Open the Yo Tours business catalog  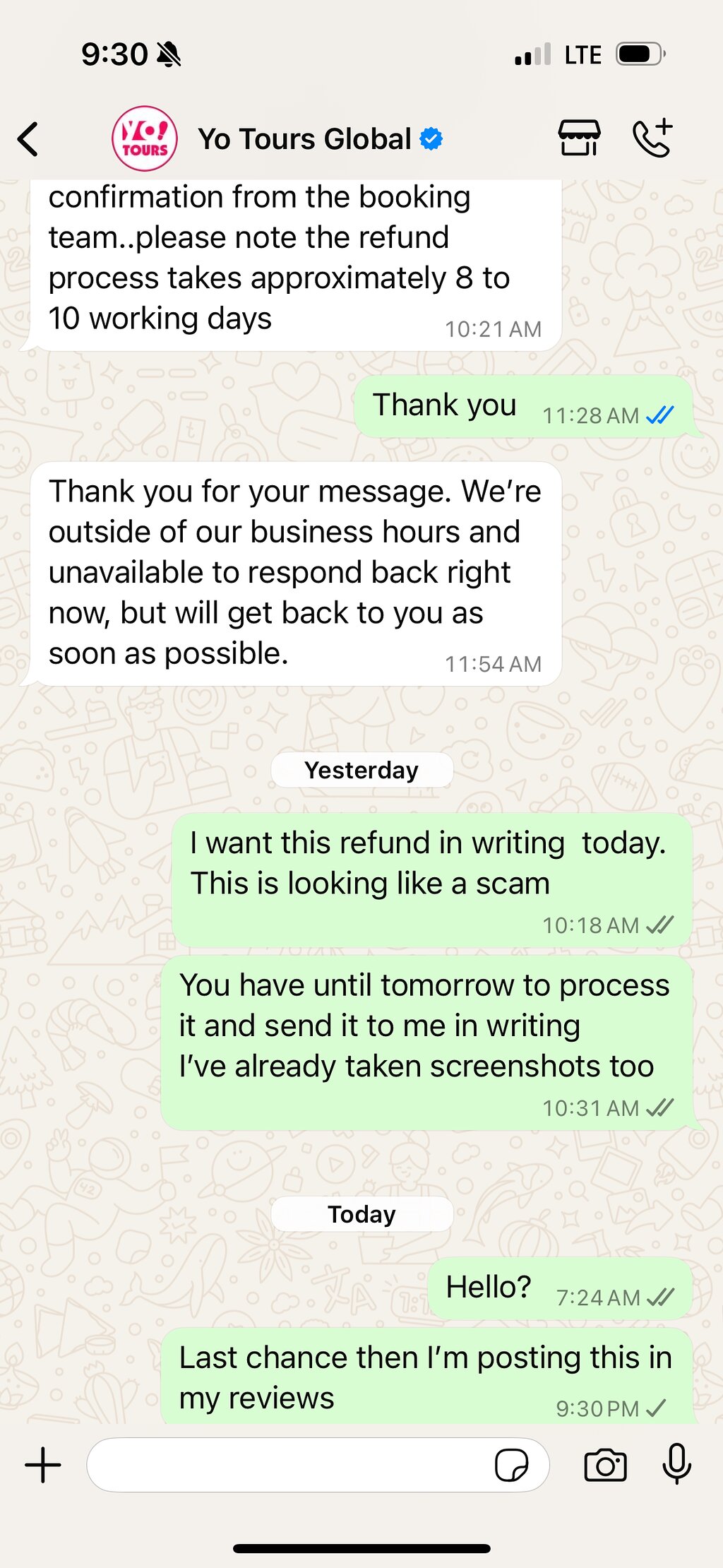579,138
